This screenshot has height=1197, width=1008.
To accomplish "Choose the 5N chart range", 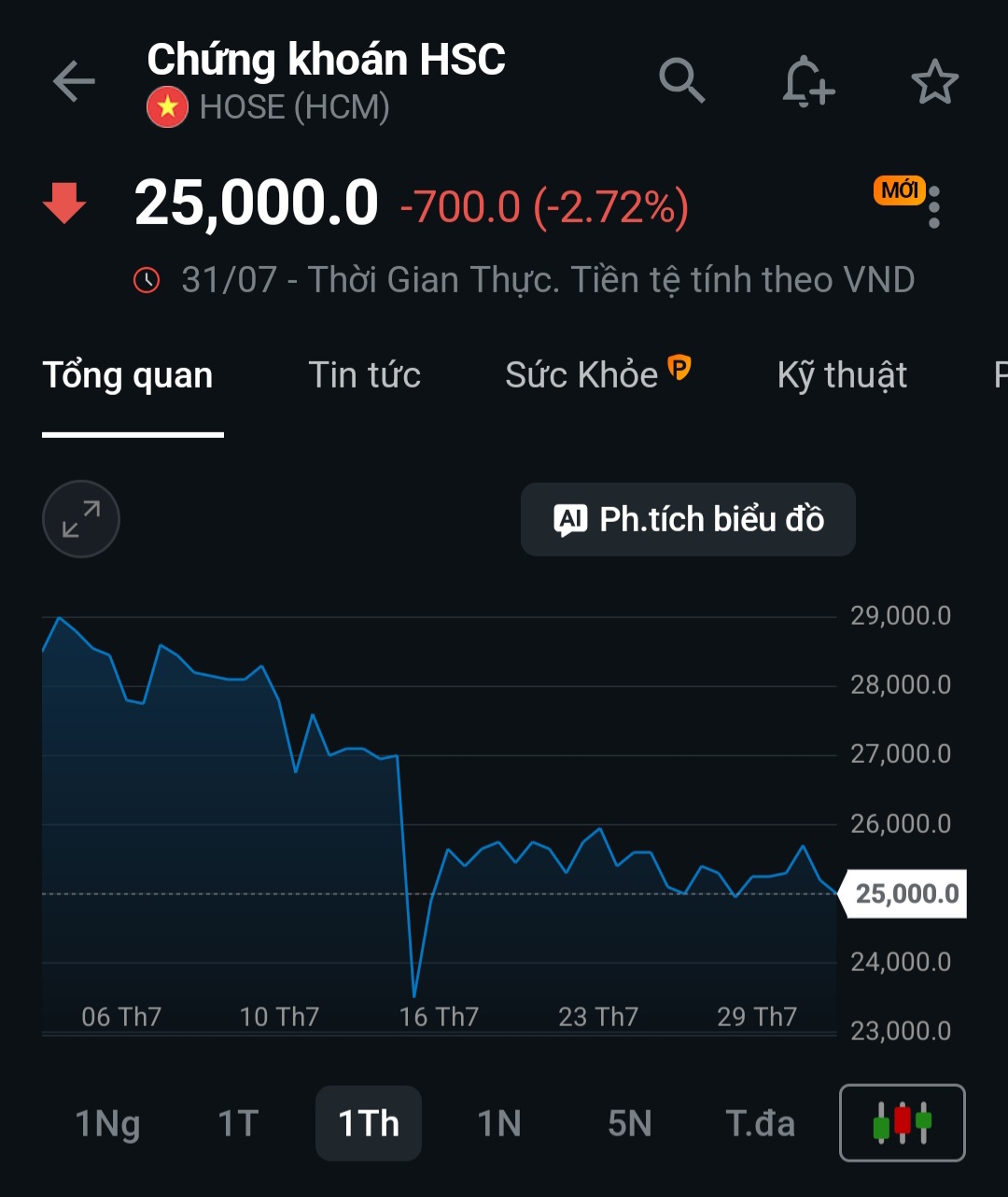I will click(630, 1123).
